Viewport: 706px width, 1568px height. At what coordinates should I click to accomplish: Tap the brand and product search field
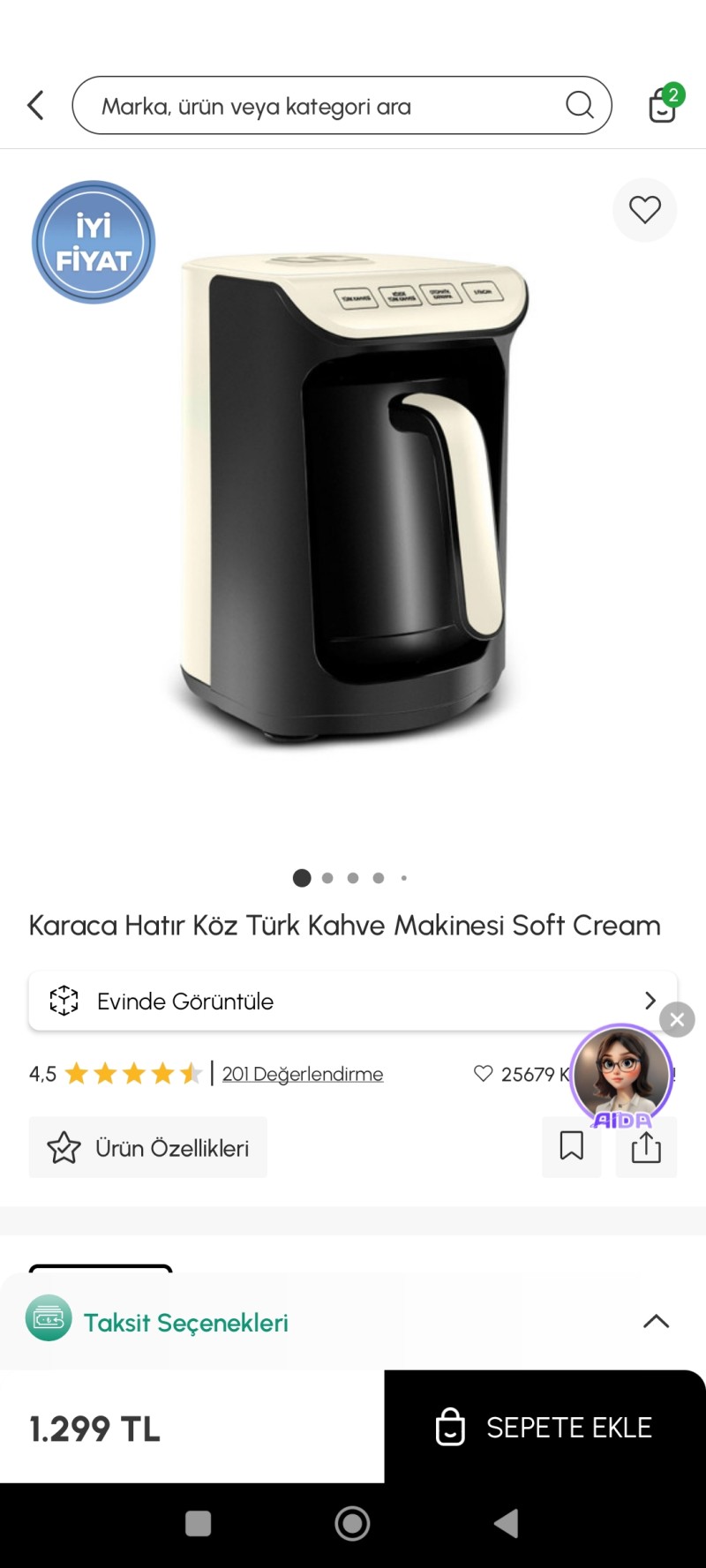click(x=327, y=106)
